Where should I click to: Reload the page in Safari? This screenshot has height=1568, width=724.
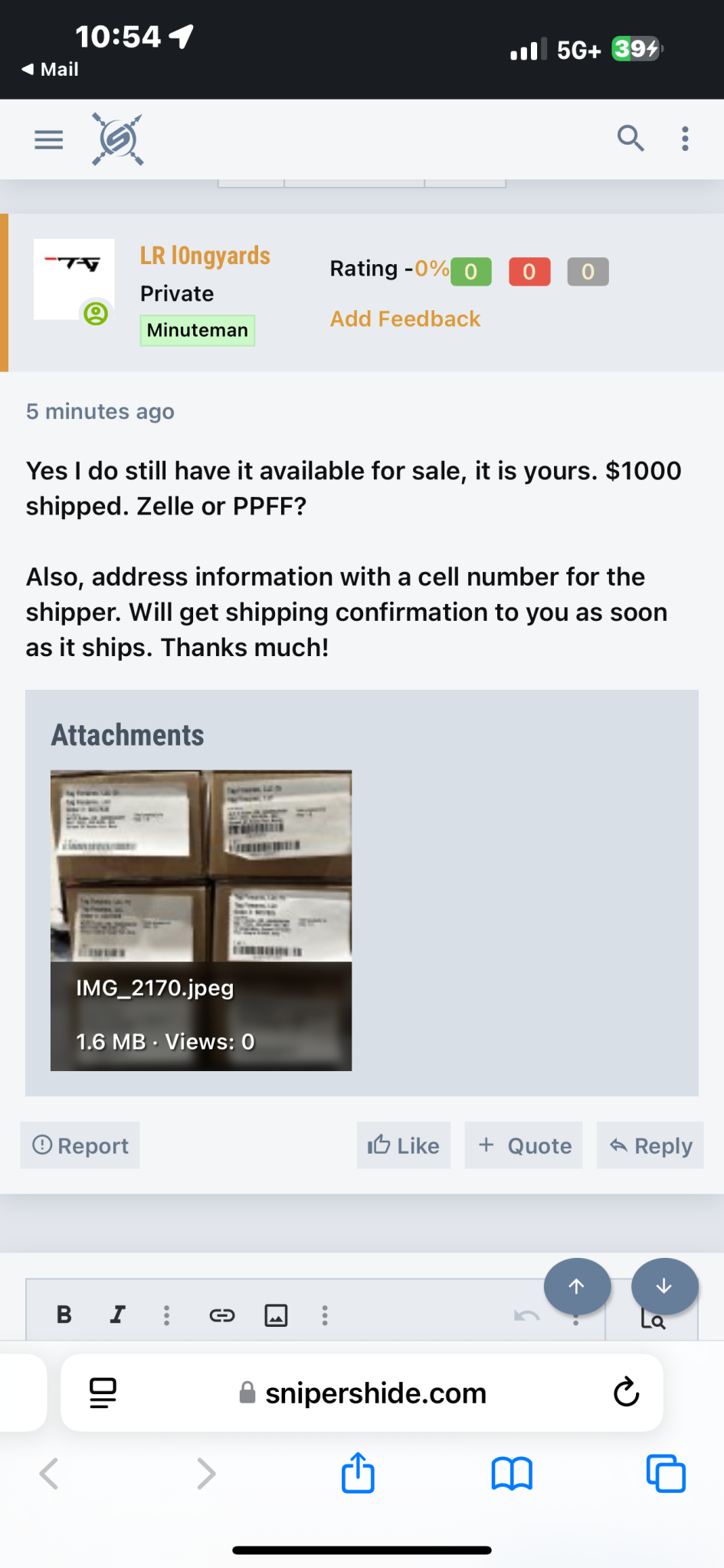coord(626,1393)
